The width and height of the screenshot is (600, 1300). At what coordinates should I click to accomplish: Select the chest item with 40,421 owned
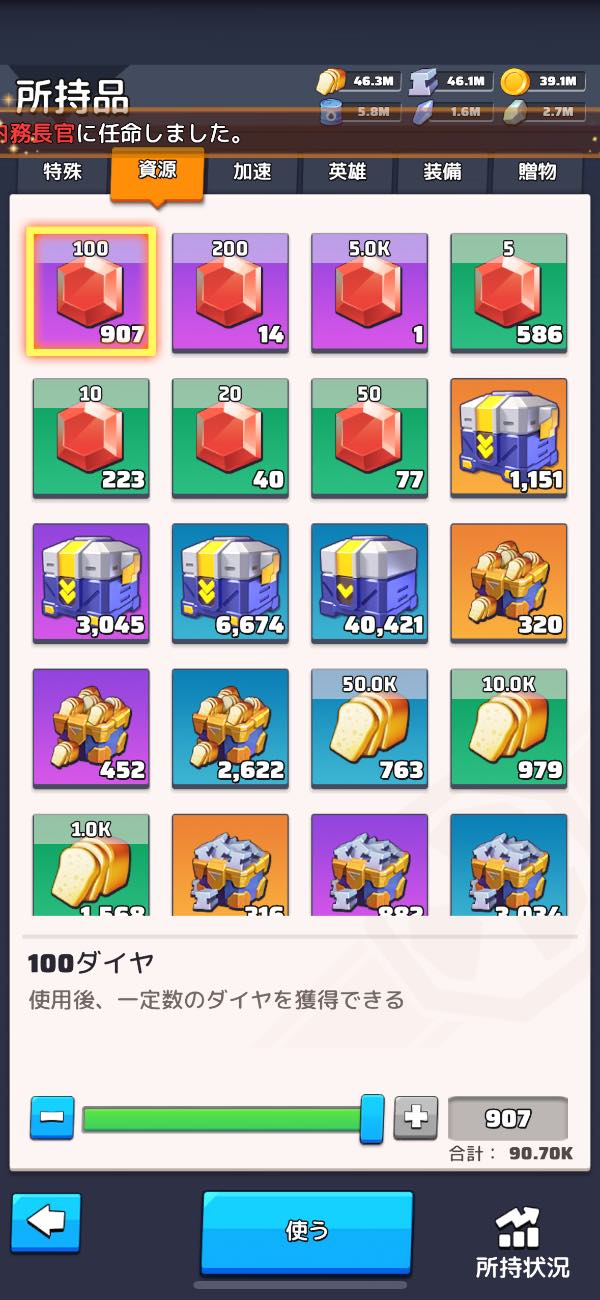click(369, 582)
